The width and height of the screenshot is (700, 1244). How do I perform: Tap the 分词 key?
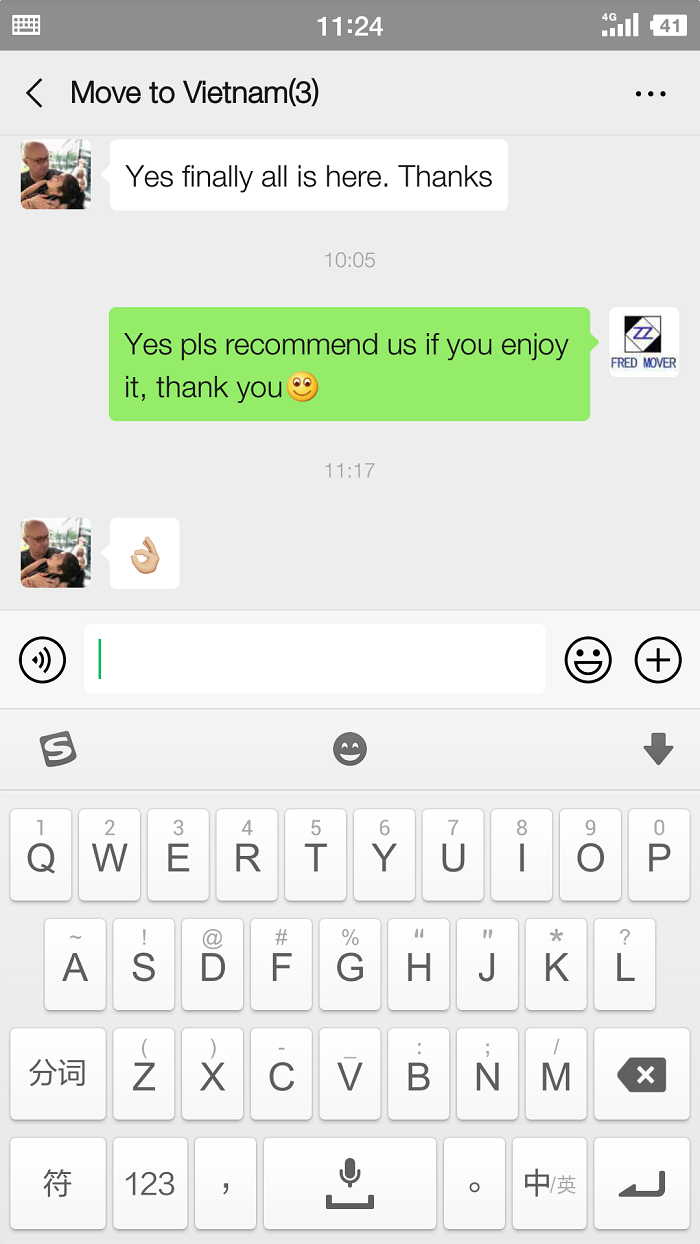click(x=58, y=1075)
